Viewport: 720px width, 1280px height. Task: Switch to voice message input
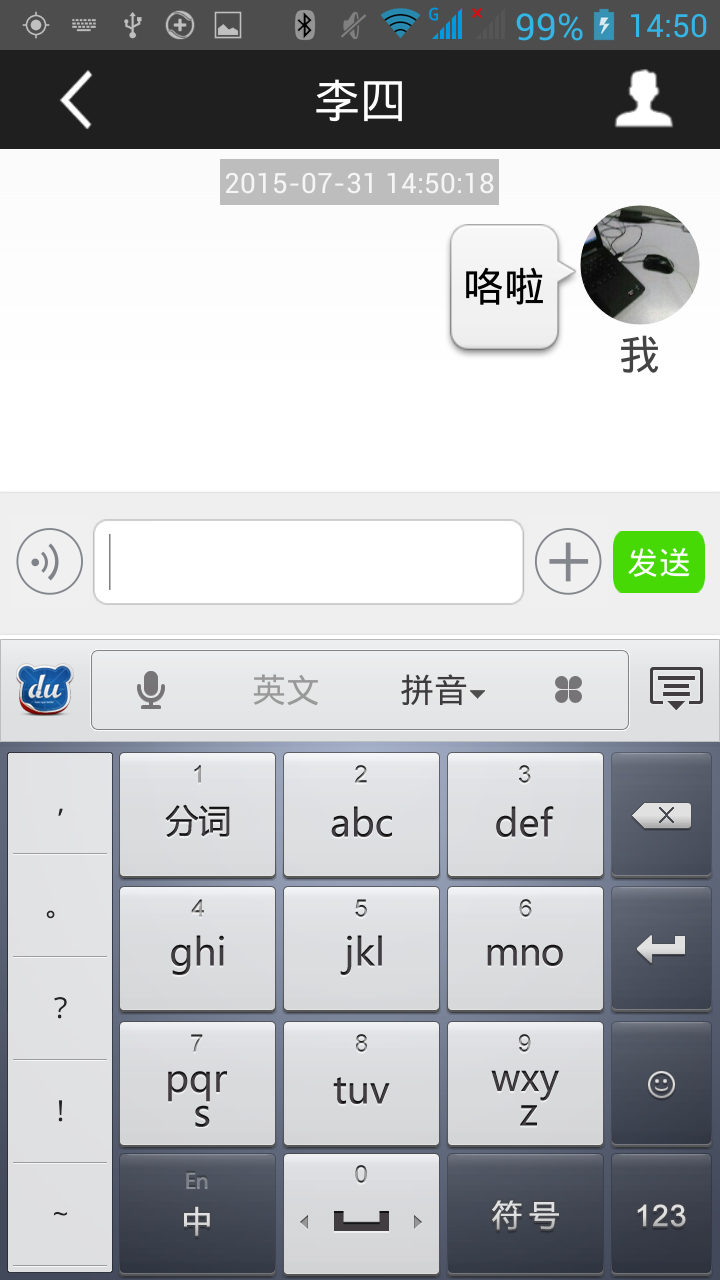click(49, 562)
